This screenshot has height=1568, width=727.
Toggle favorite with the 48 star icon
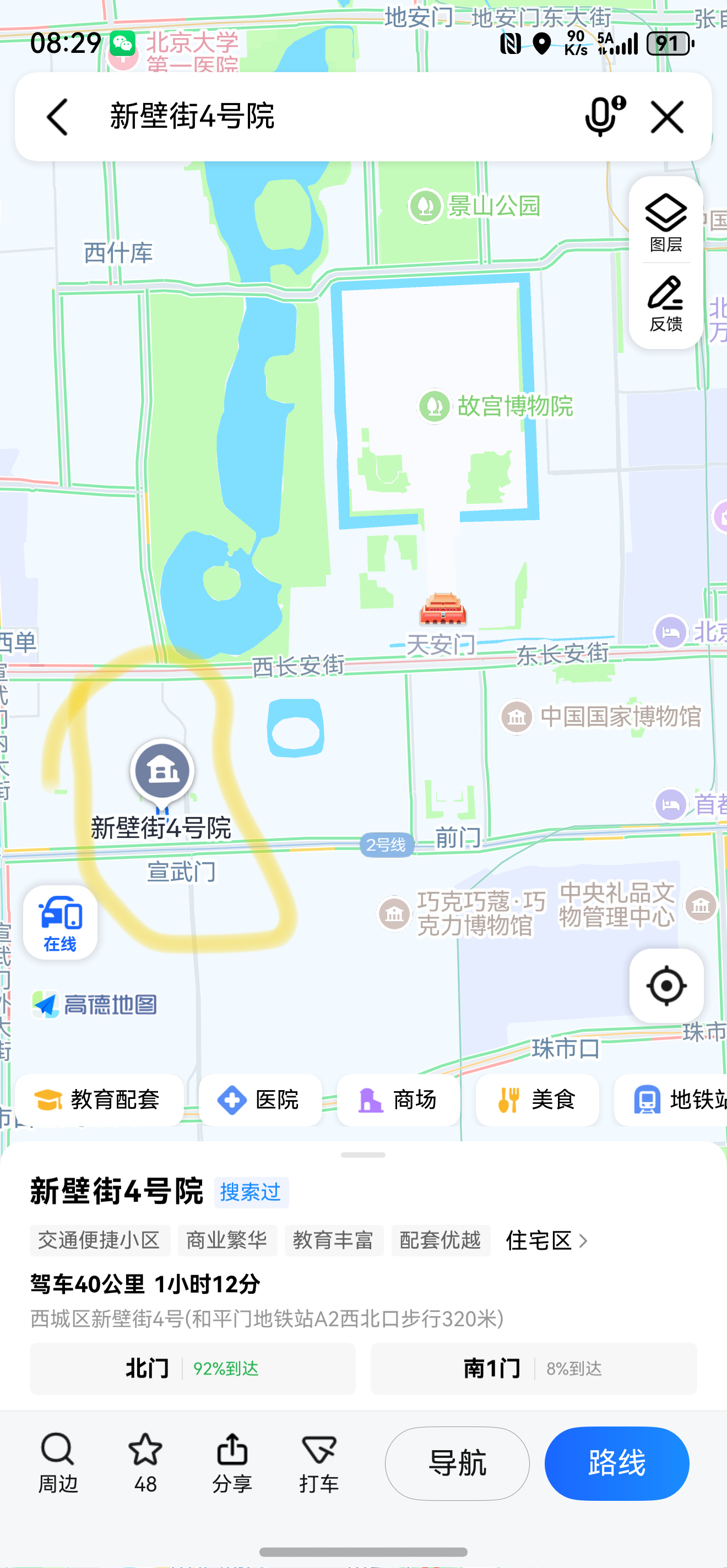point(144,1463)
